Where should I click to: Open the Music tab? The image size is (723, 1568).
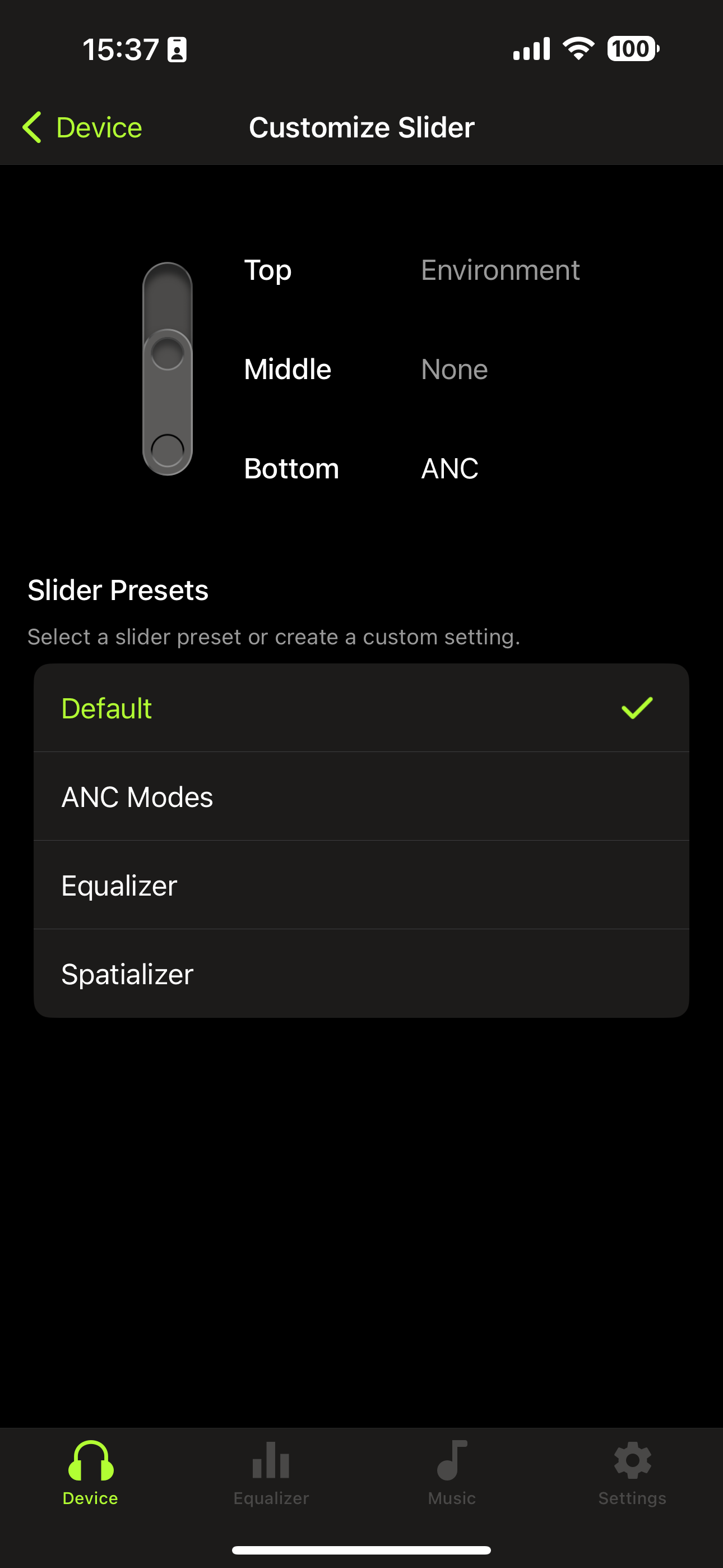[x=452, y=1473]
